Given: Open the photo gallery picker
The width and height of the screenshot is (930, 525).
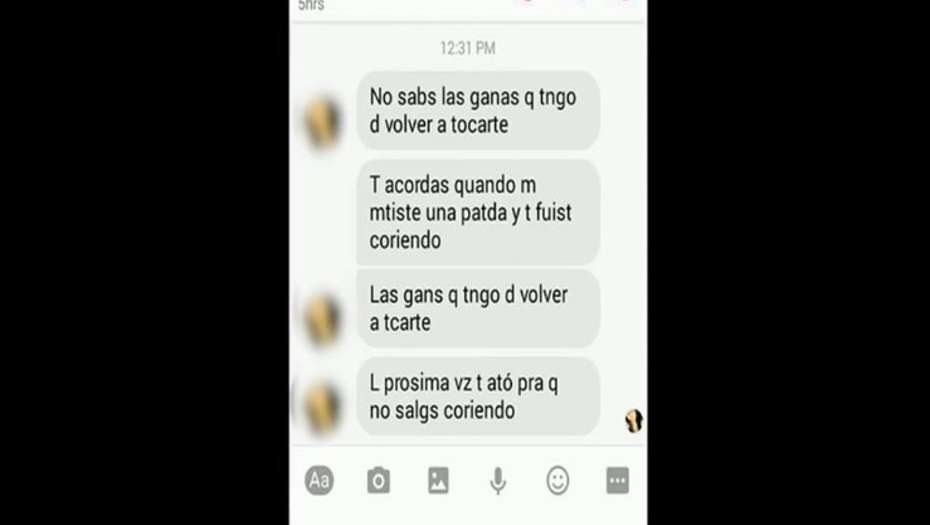Looking at the screenshot, I should (438, 481).
